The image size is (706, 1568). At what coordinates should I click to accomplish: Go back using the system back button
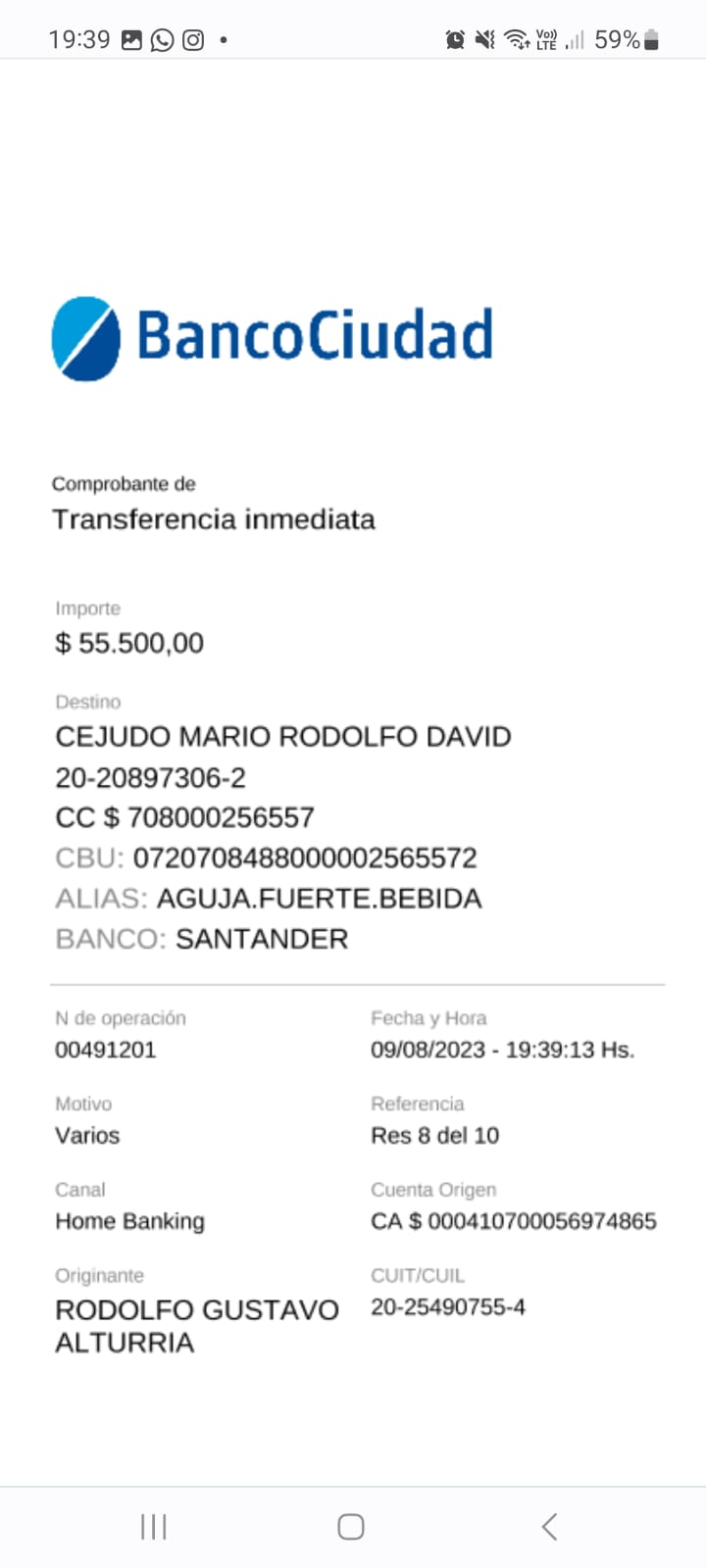(549, 1526)
